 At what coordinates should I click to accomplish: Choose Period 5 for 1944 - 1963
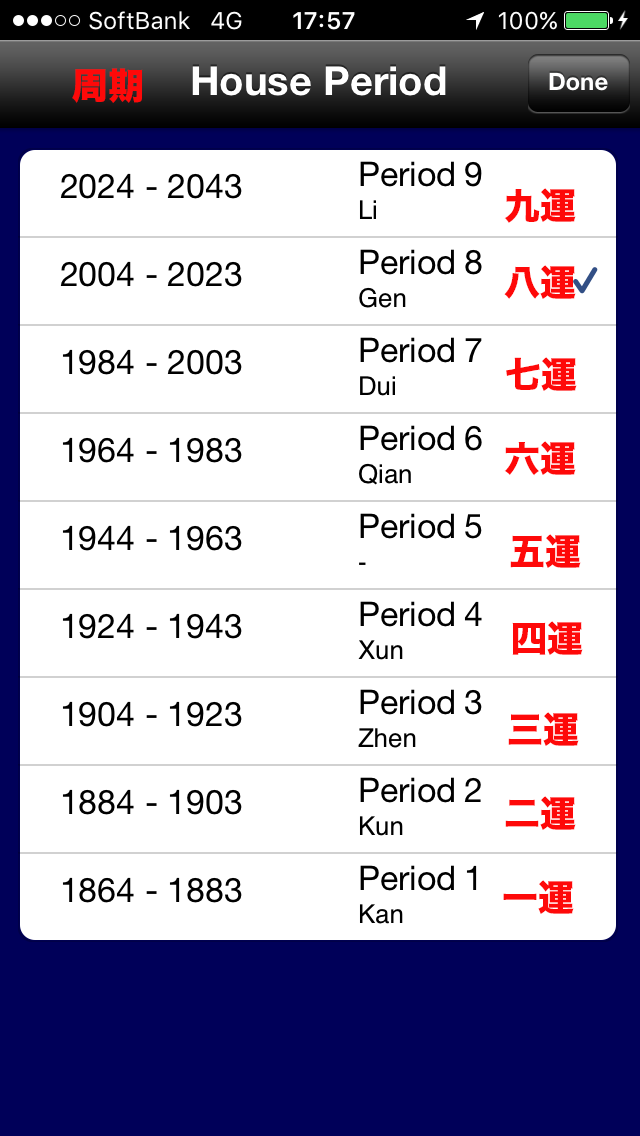click(317, 545)
